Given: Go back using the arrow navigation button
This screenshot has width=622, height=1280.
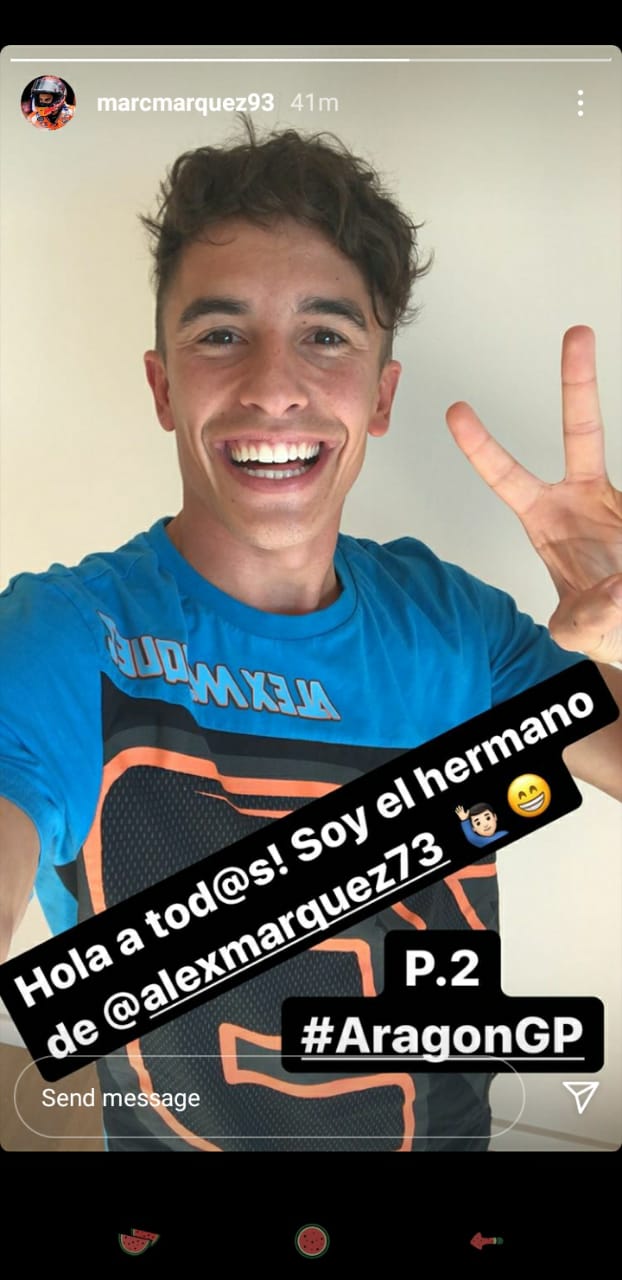Looking at the screenshot, I should pyautogui.click(x=486, y=1241).
